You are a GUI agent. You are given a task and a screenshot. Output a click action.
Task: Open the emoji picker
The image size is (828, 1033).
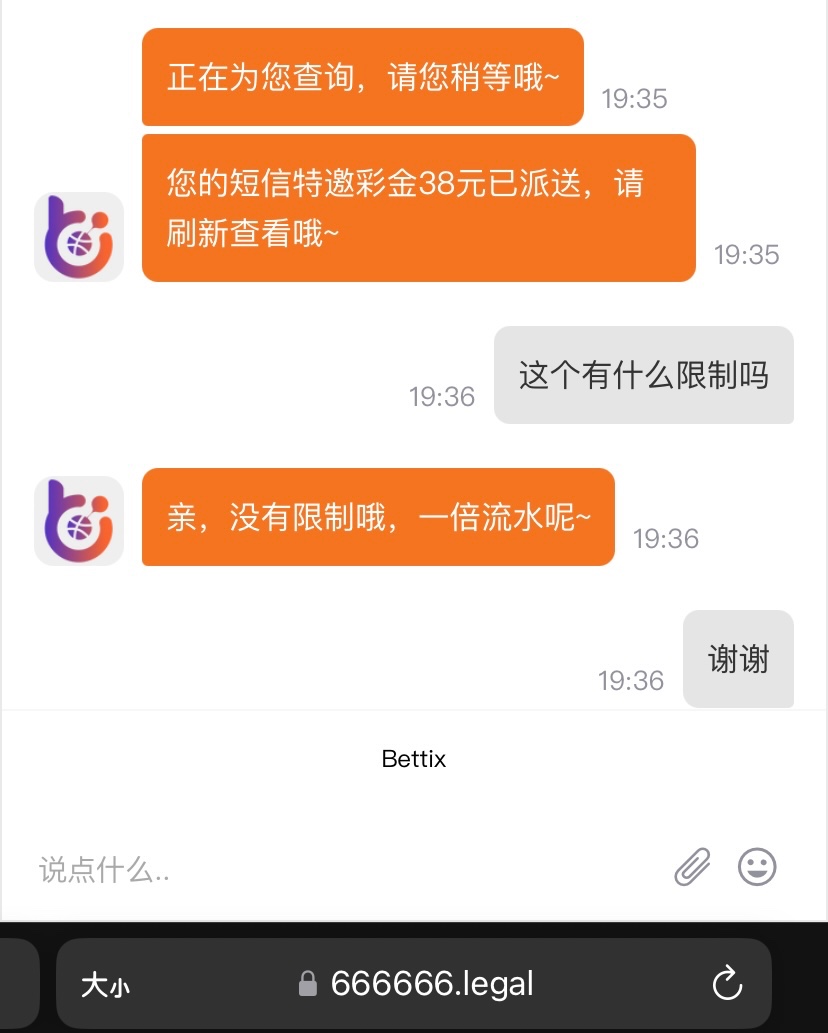pyautogui.click(x=757, y=867)
